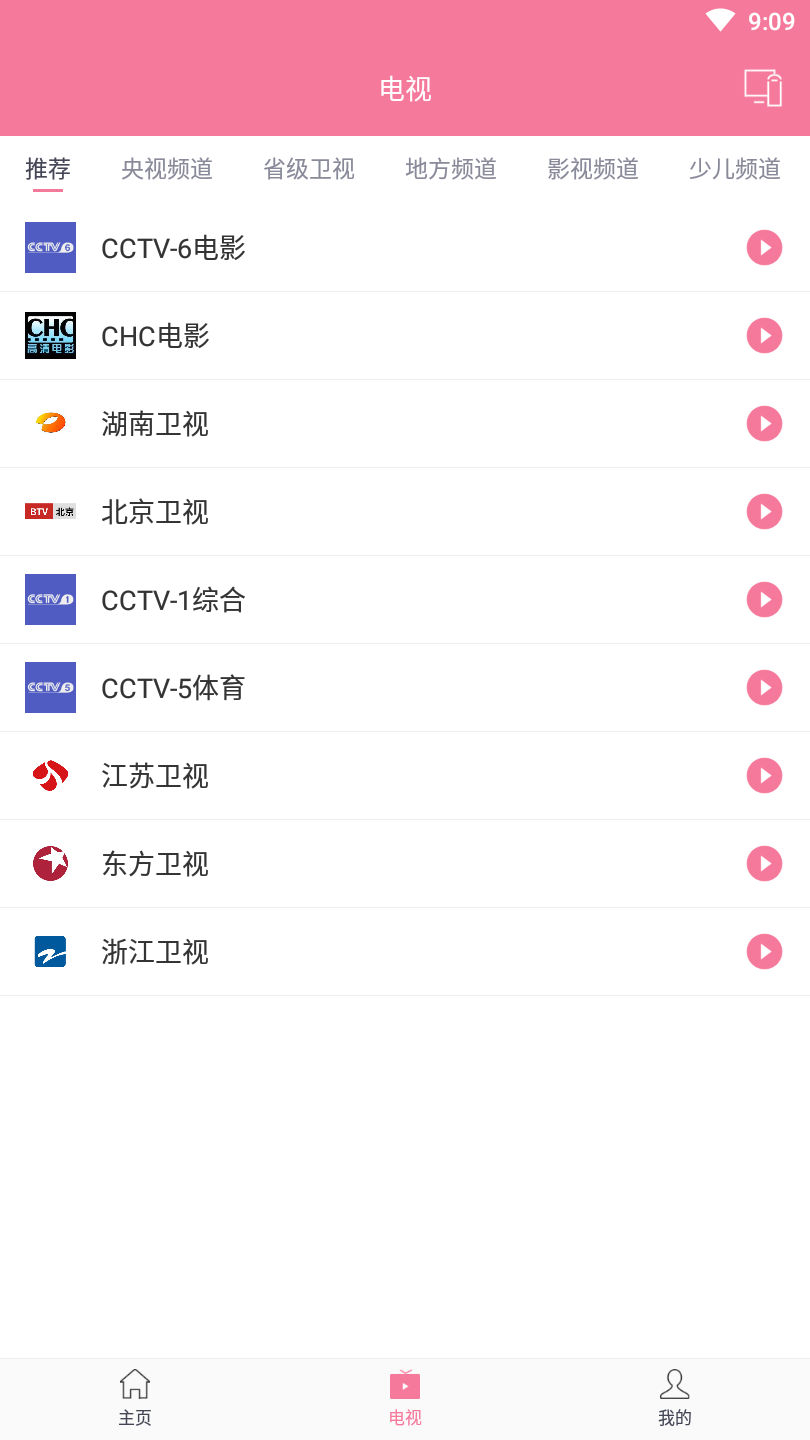This screenshot has width=810, height=1440.
Task: Open the screen cast icon in header
Action: pos(763,88)
